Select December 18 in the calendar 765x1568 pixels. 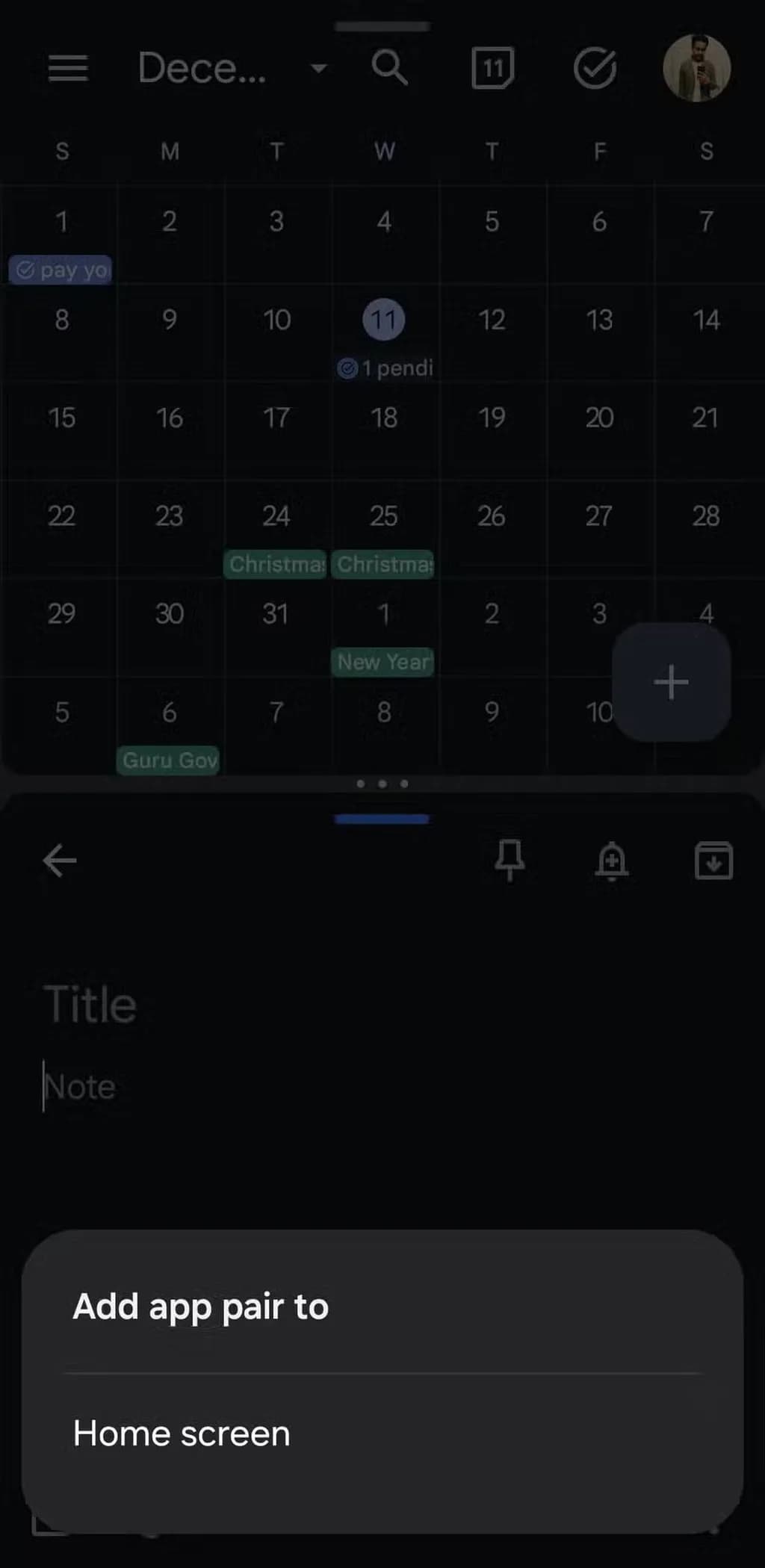pos(384,418)
